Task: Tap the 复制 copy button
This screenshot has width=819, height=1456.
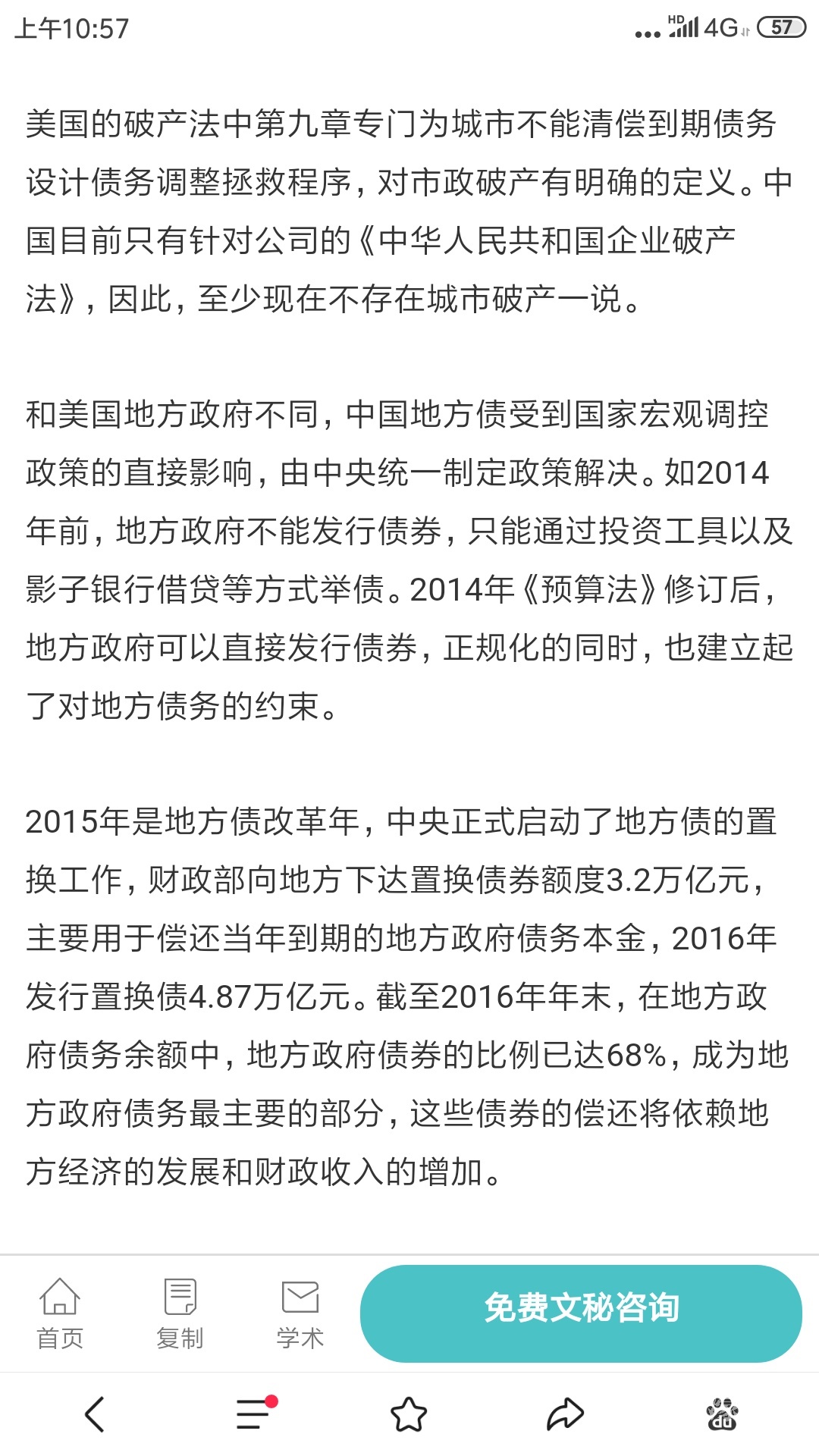Action: (x=180, y=1313)
